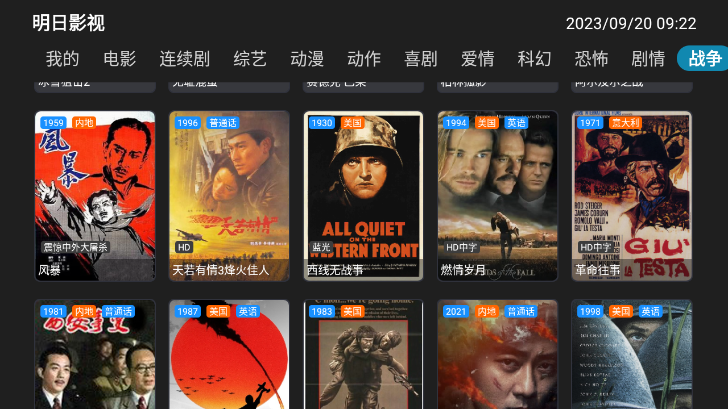Switch to the 科幻 tab
The width and height of the screenshot is (728, 409).
(534, 59)
